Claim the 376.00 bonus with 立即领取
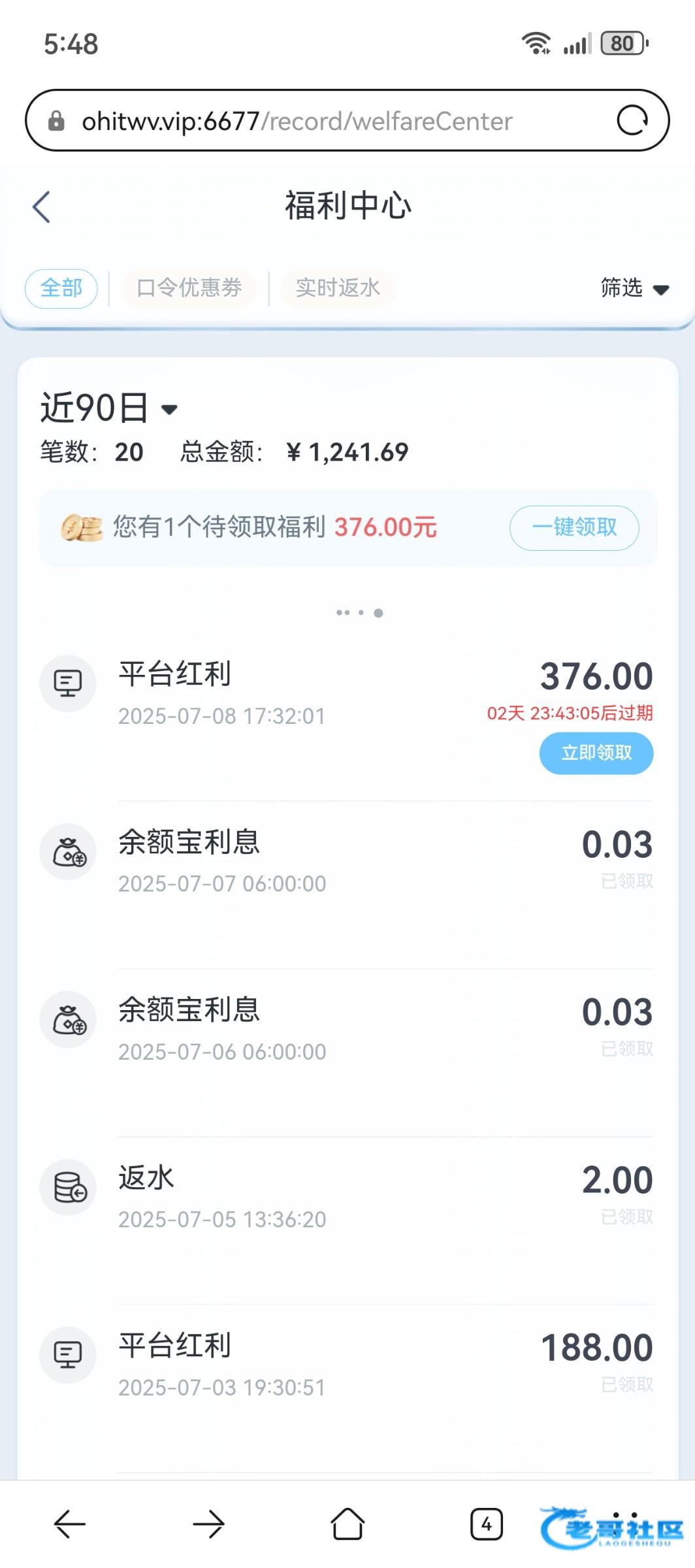 click(596, 753)
